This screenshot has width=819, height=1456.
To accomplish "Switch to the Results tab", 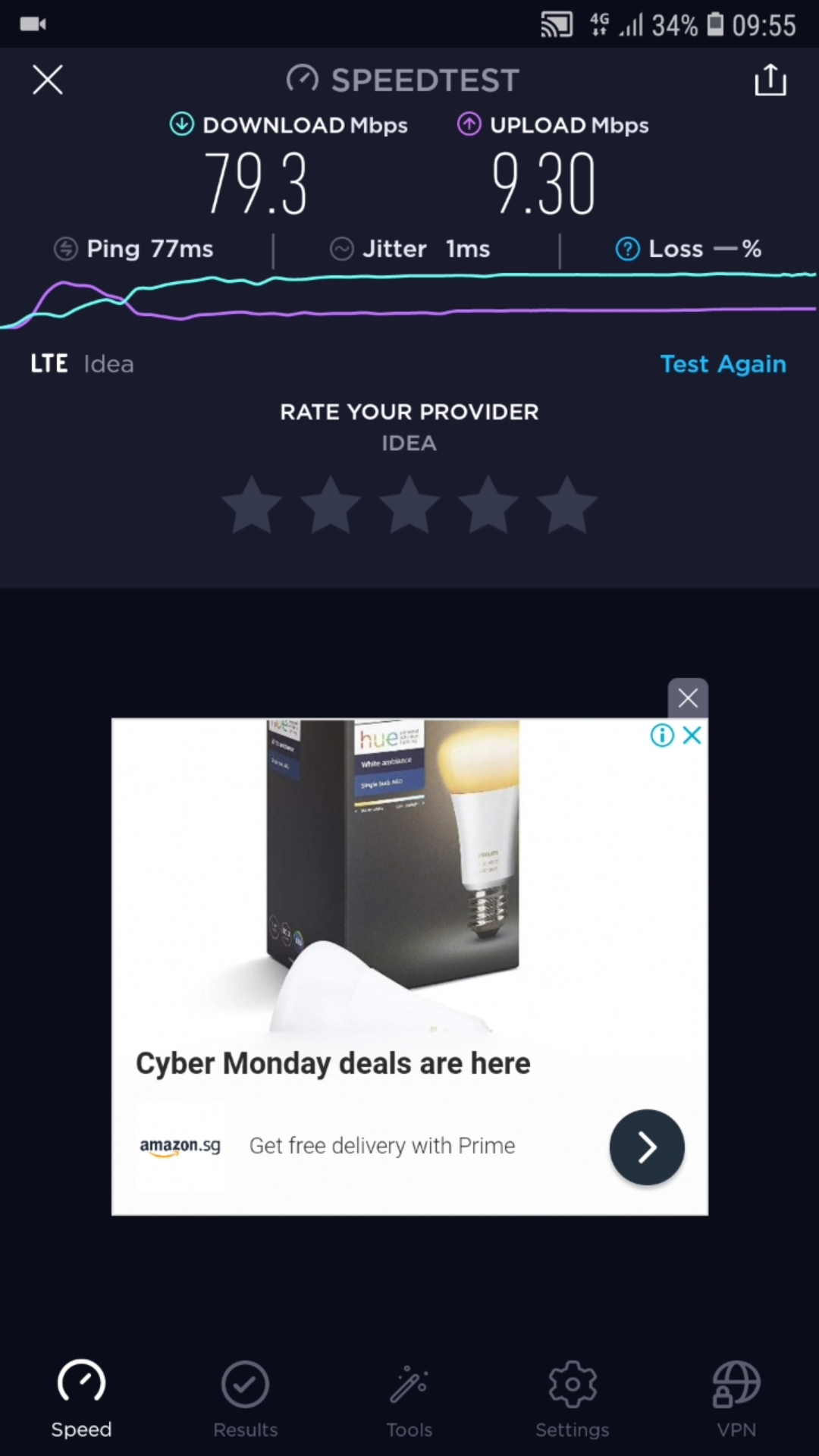I will (245, 1399).
